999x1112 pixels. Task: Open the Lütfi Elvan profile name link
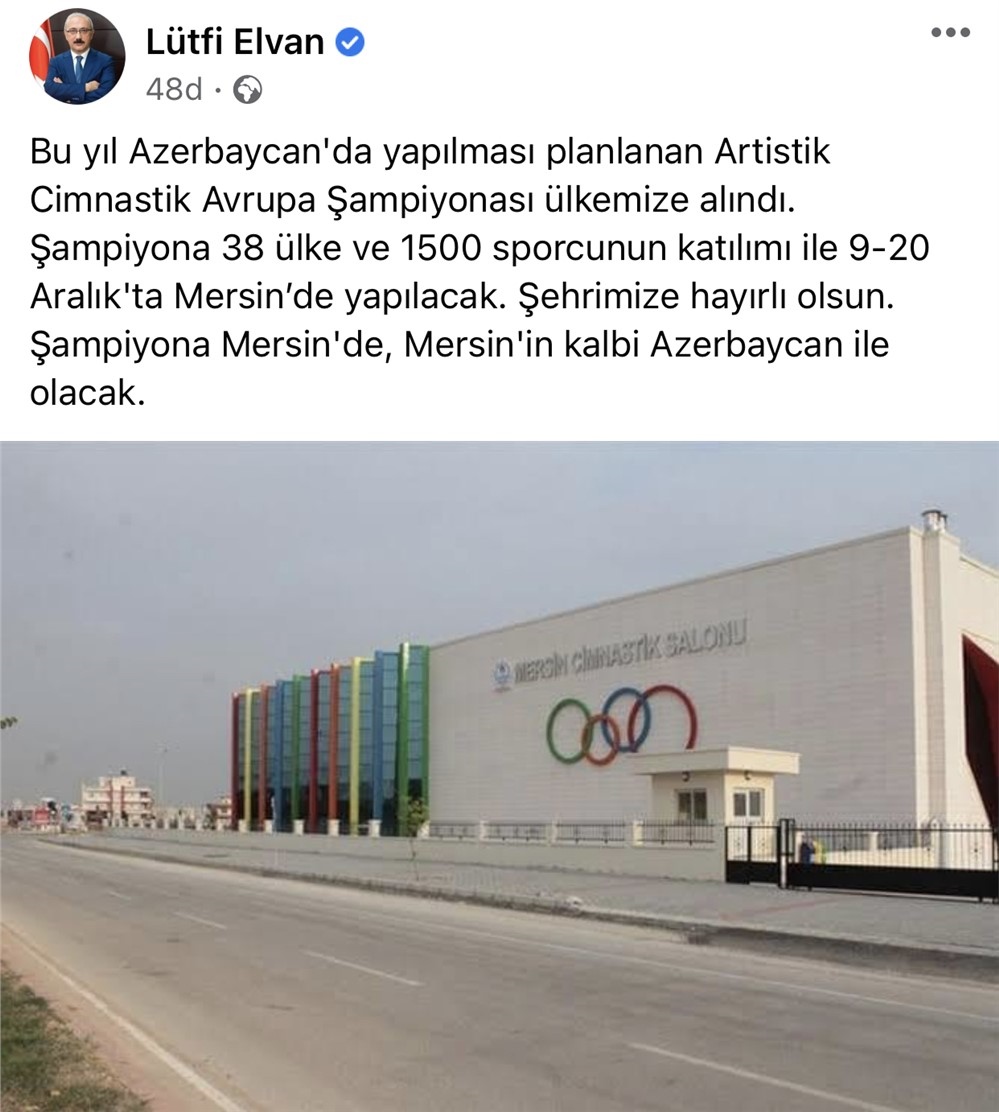[235, 42]
